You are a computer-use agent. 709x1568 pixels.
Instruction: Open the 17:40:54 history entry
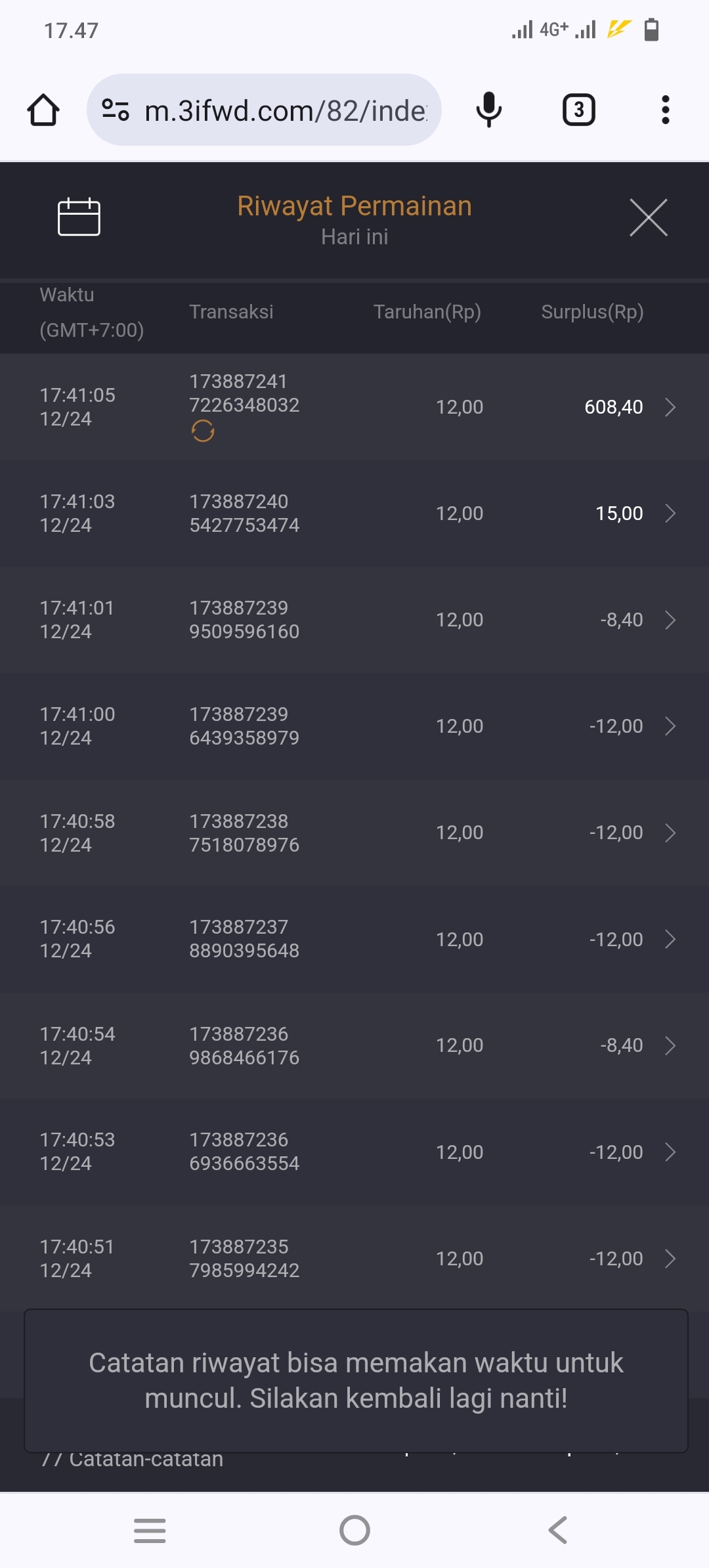point(670,1045)
